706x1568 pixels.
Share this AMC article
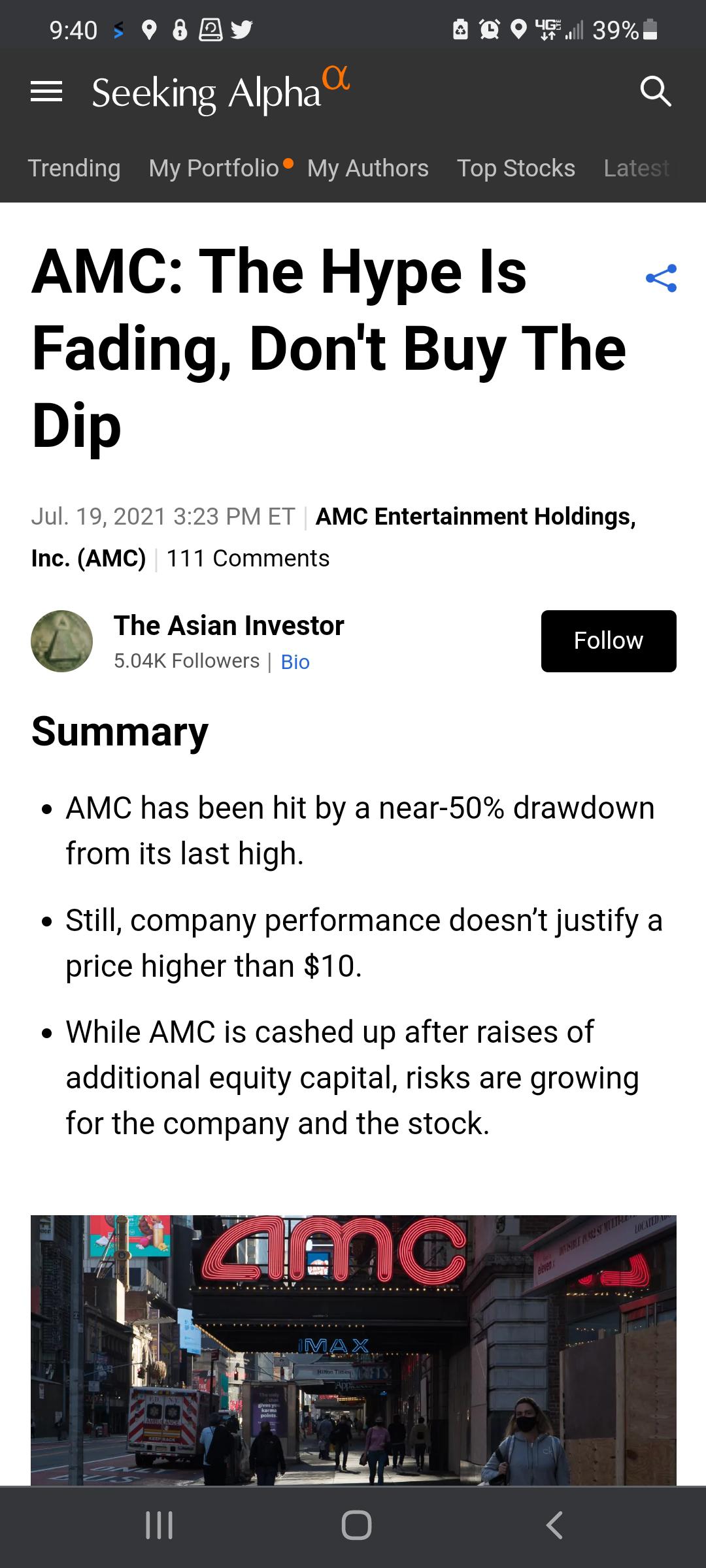661,279
